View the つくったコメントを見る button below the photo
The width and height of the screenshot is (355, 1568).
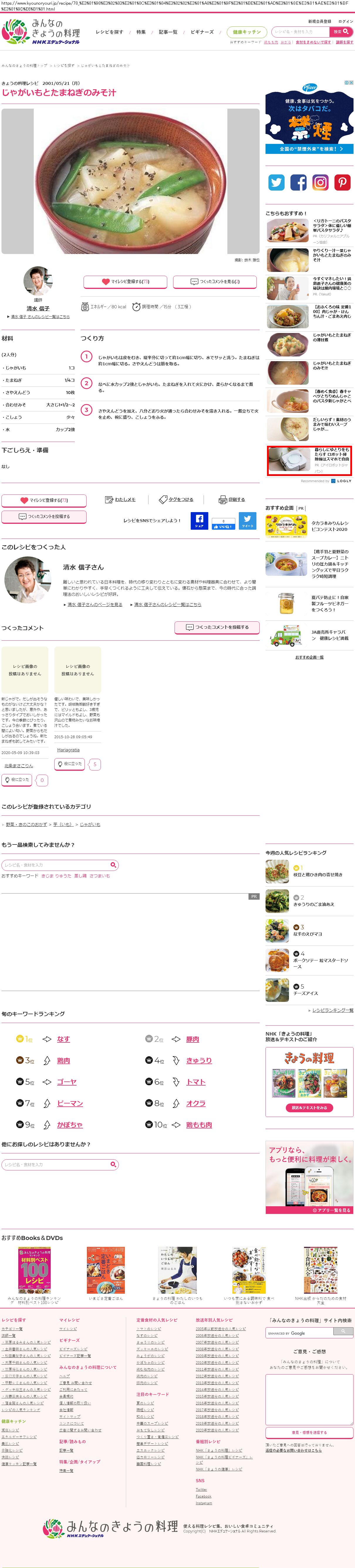tap(214, 282)
